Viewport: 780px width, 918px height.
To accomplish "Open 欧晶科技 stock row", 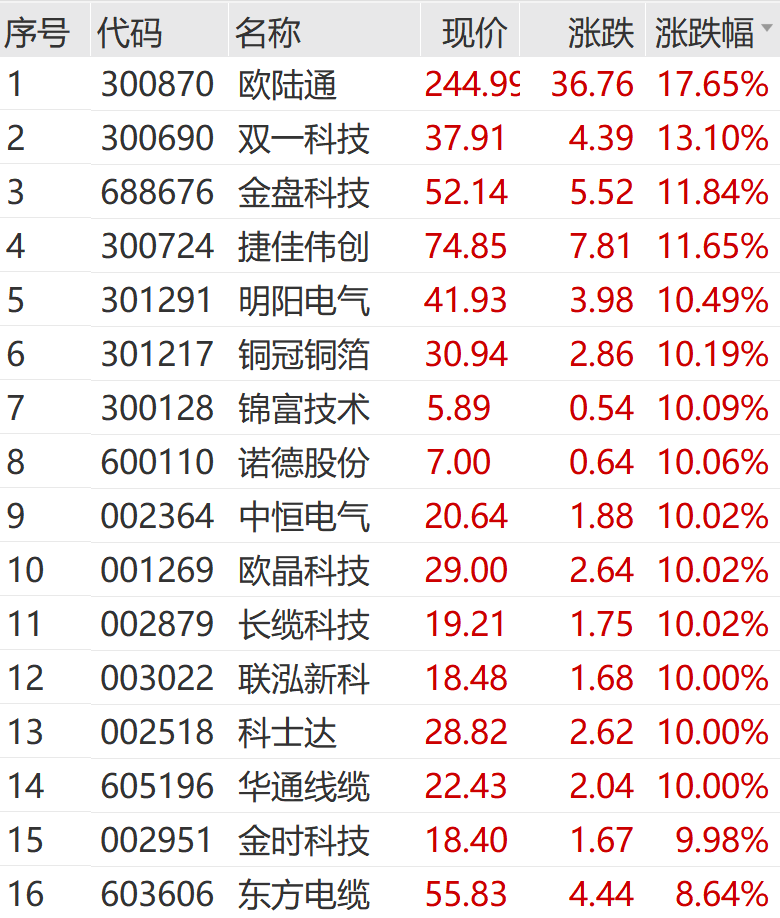I will pos(304,571).
